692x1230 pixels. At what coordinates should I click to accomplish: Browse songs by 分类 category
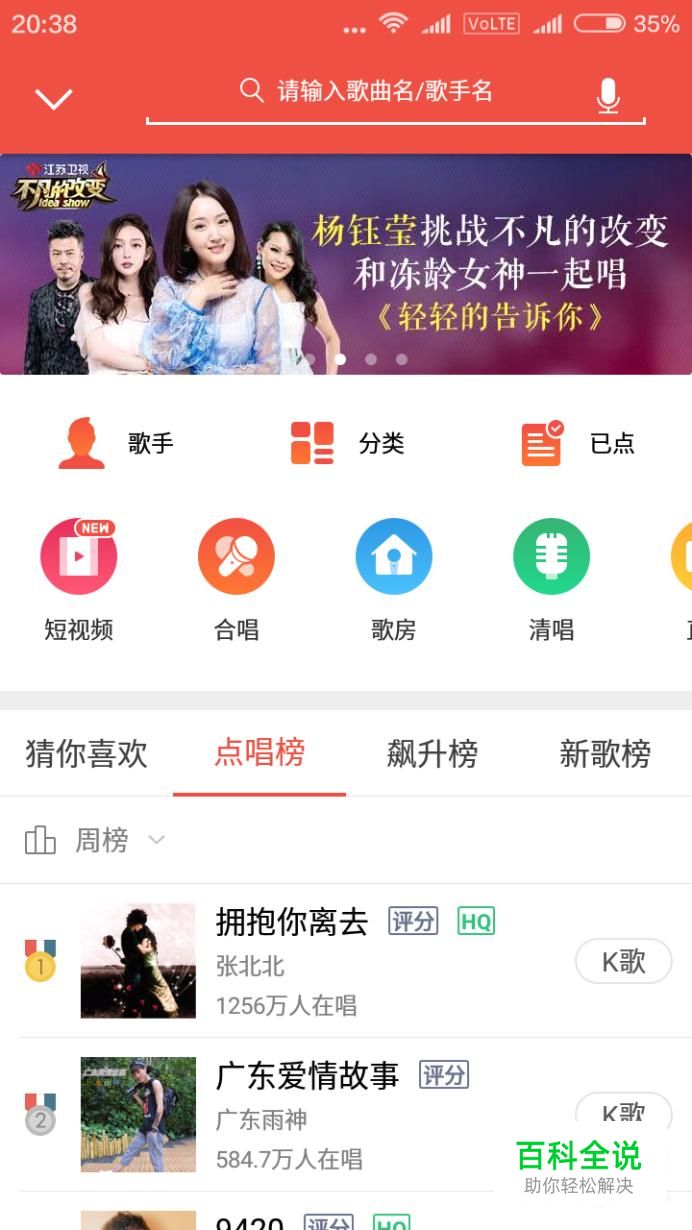pyautogui.click(x=346, y=443)
